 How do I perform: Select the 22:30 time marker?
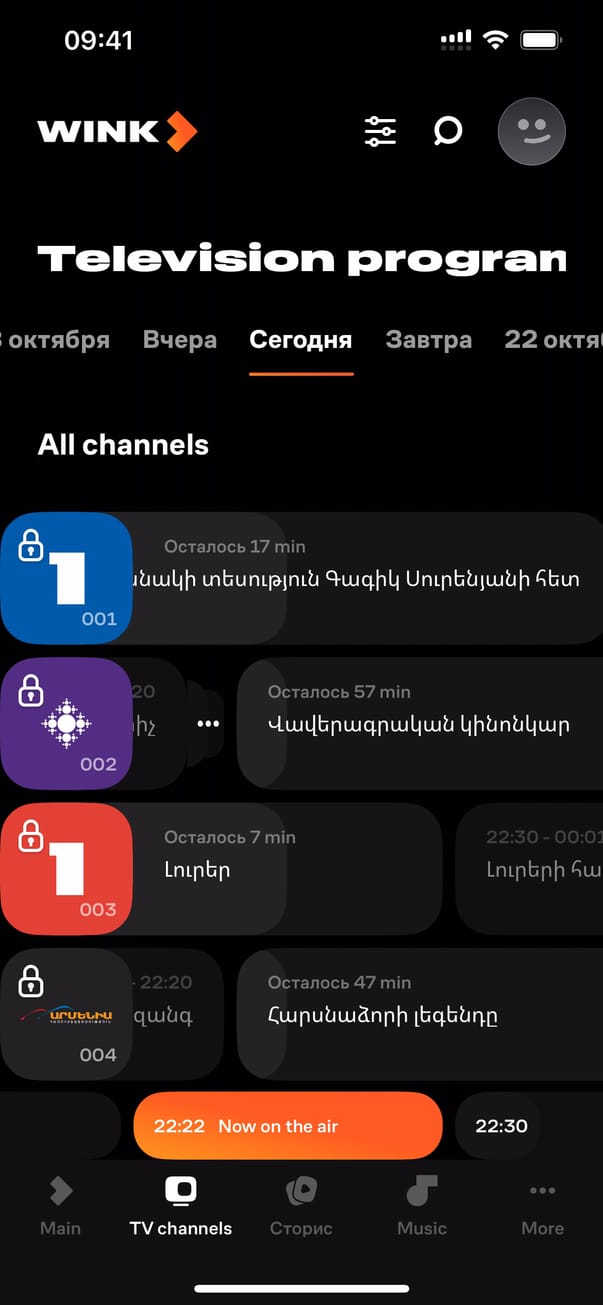coord(500,1126)
